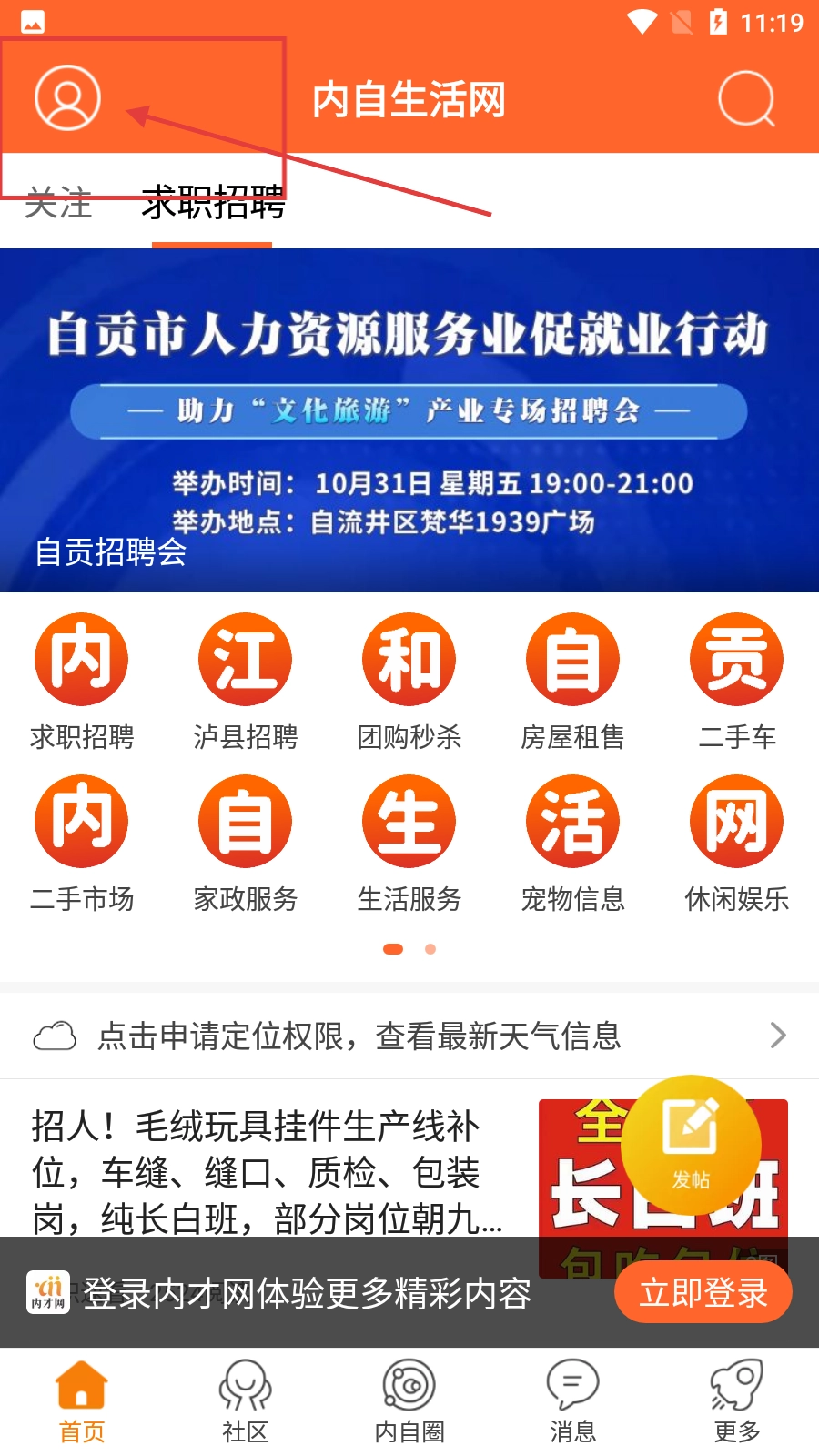Create a new post with 发帖
The width and height of the screenshot is (819, 1456).
coord(691,1145)
